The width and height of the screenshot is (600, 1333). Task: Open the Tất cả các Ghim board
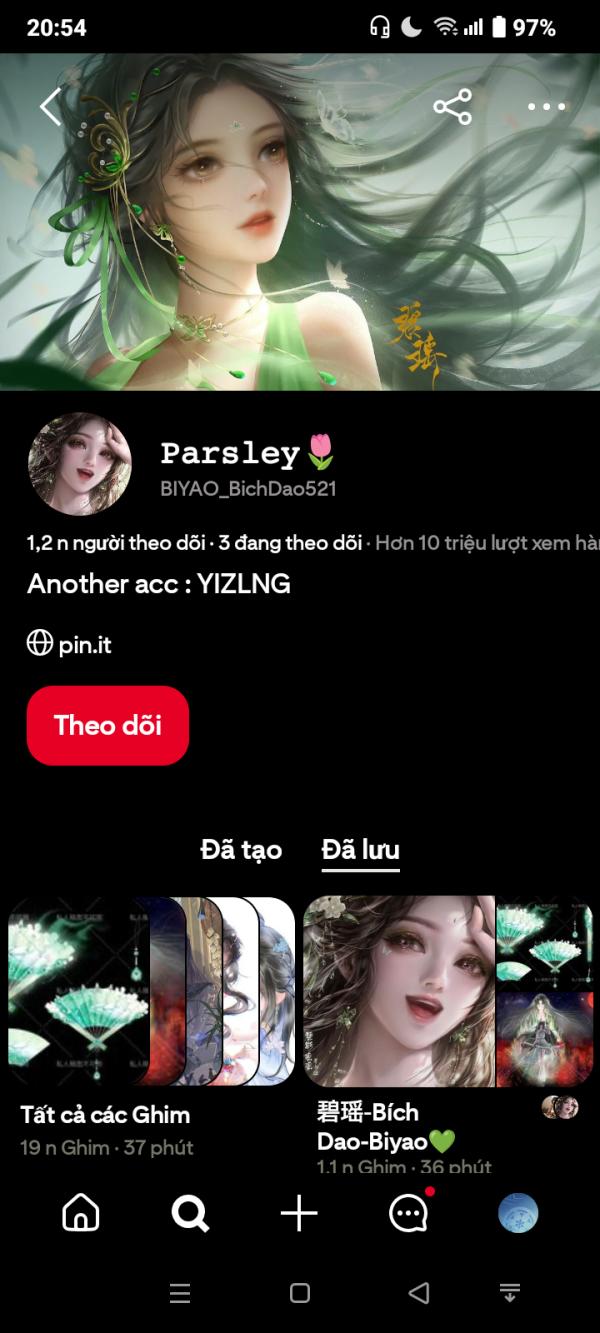pos(152,991)
